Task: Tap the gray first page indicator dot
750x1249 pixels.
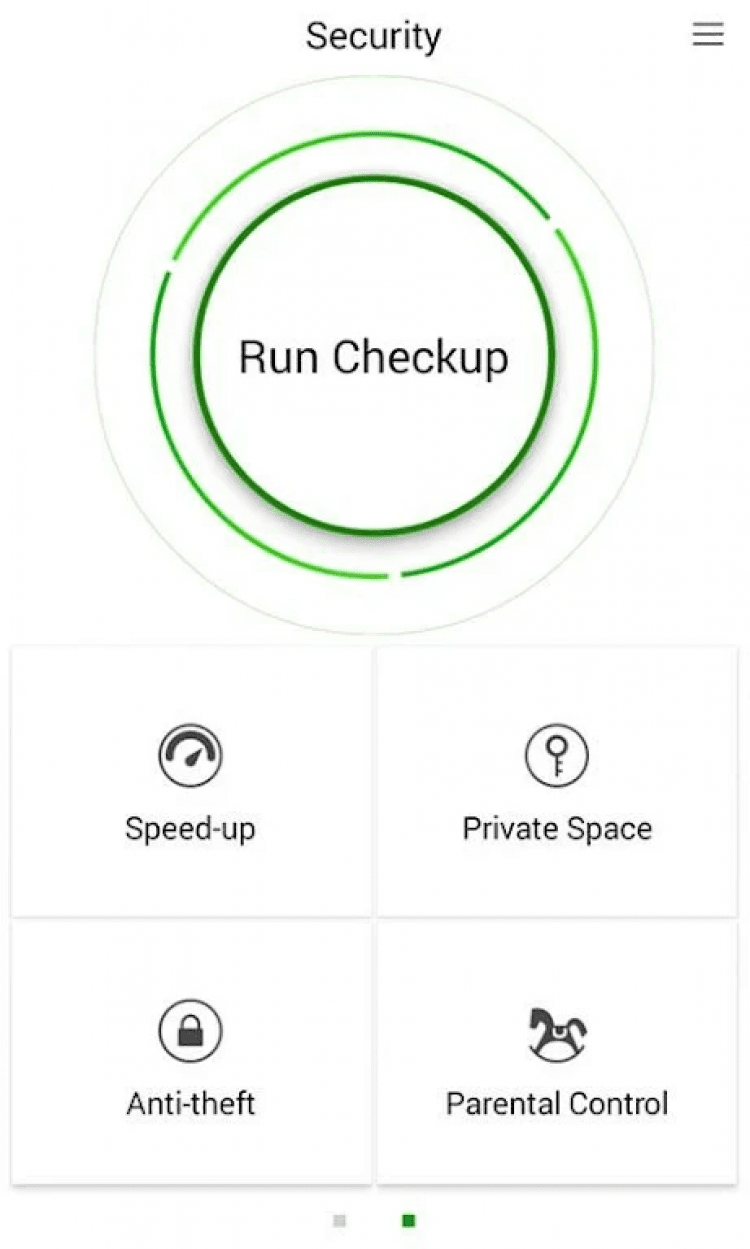Action: pyautogui.click(x=340, y=1220)
